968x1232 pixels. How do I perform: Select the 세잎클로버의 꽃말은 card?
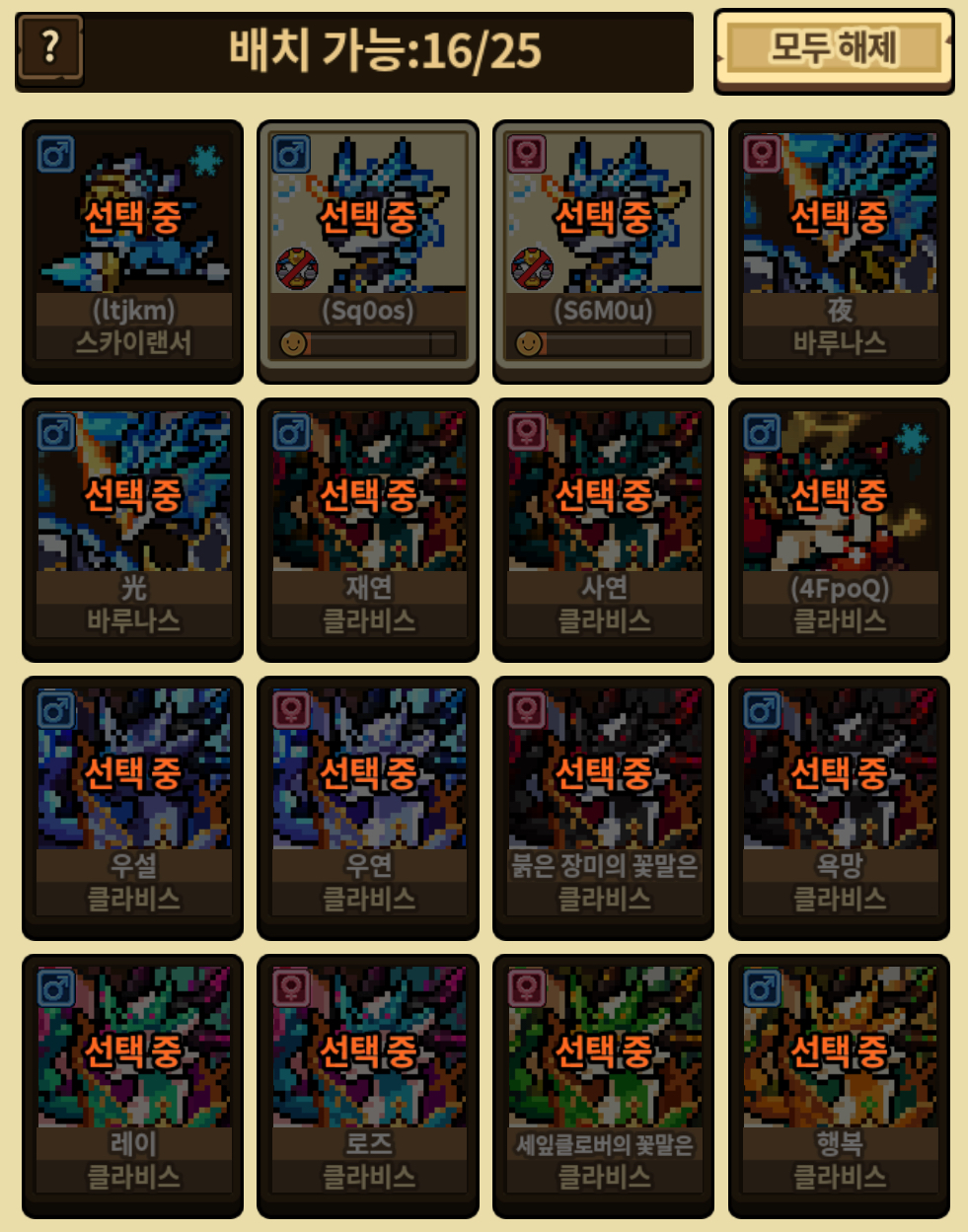[603, 1086]
